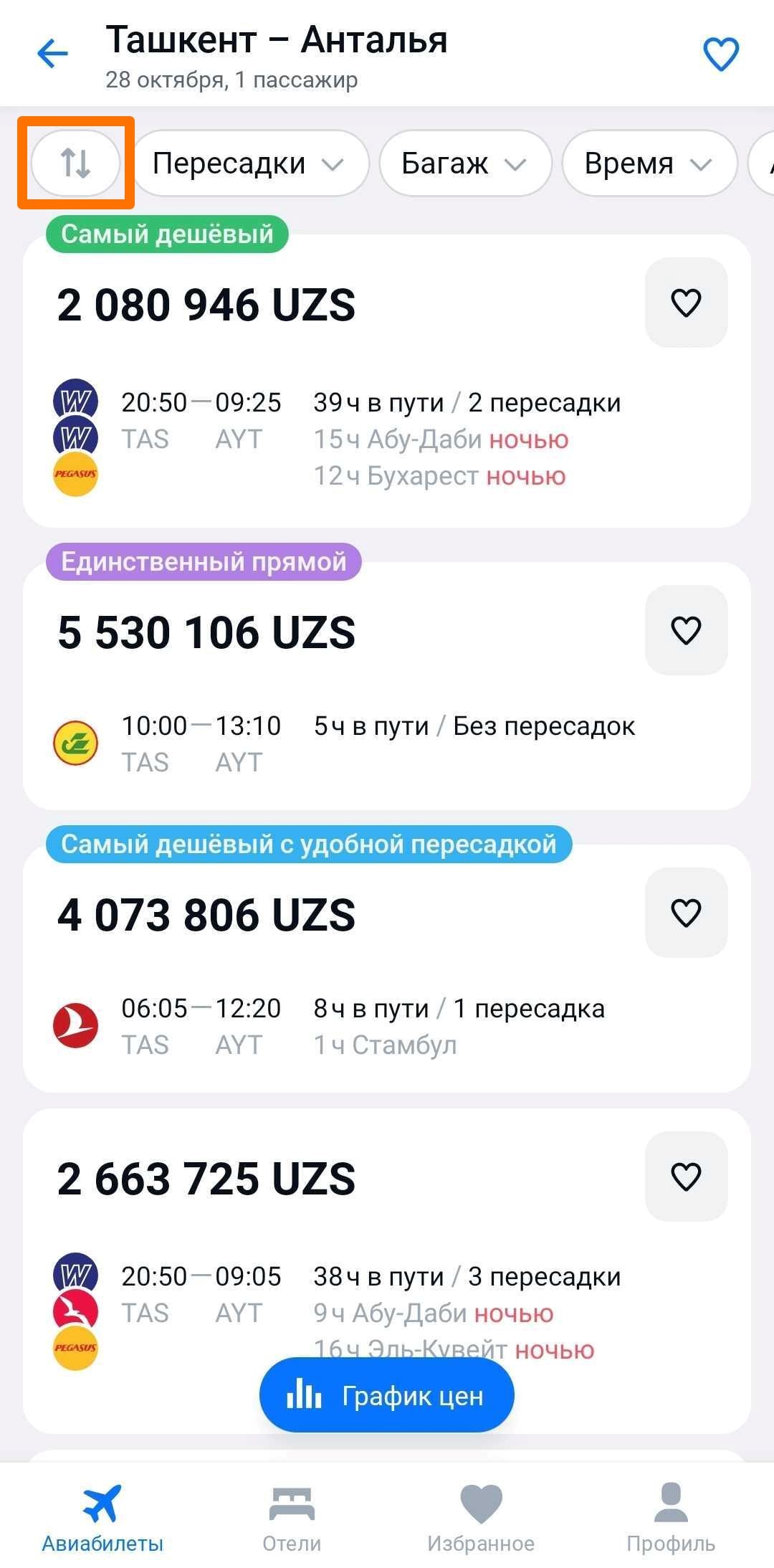Favorite the 4 073 806 UZS ticket
The width and height of the screenshot is (774, 1568).
(x=686, y=913)
